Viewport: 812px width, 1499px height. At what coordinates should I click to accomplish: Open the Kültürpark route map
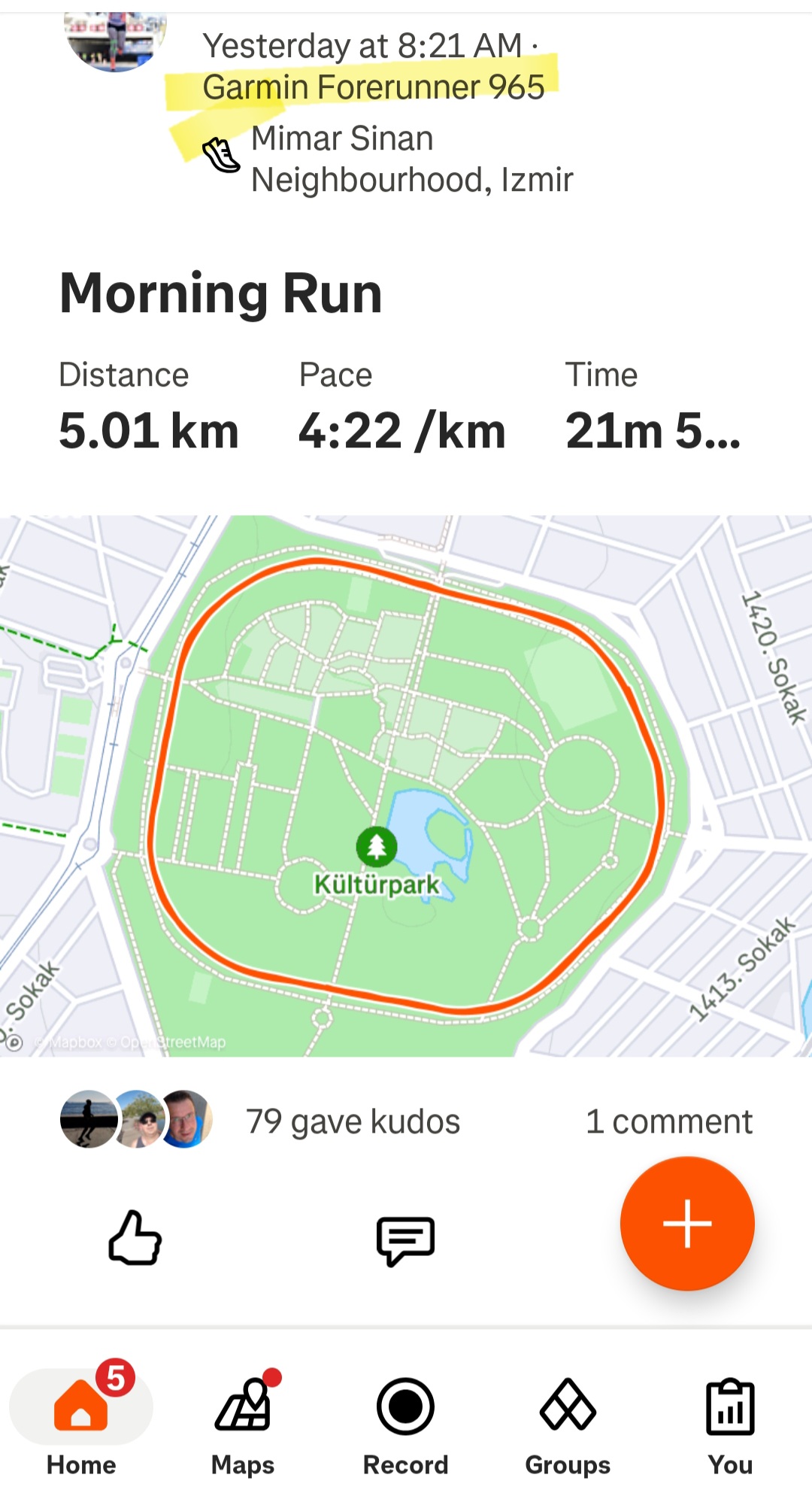click(406, 786)
